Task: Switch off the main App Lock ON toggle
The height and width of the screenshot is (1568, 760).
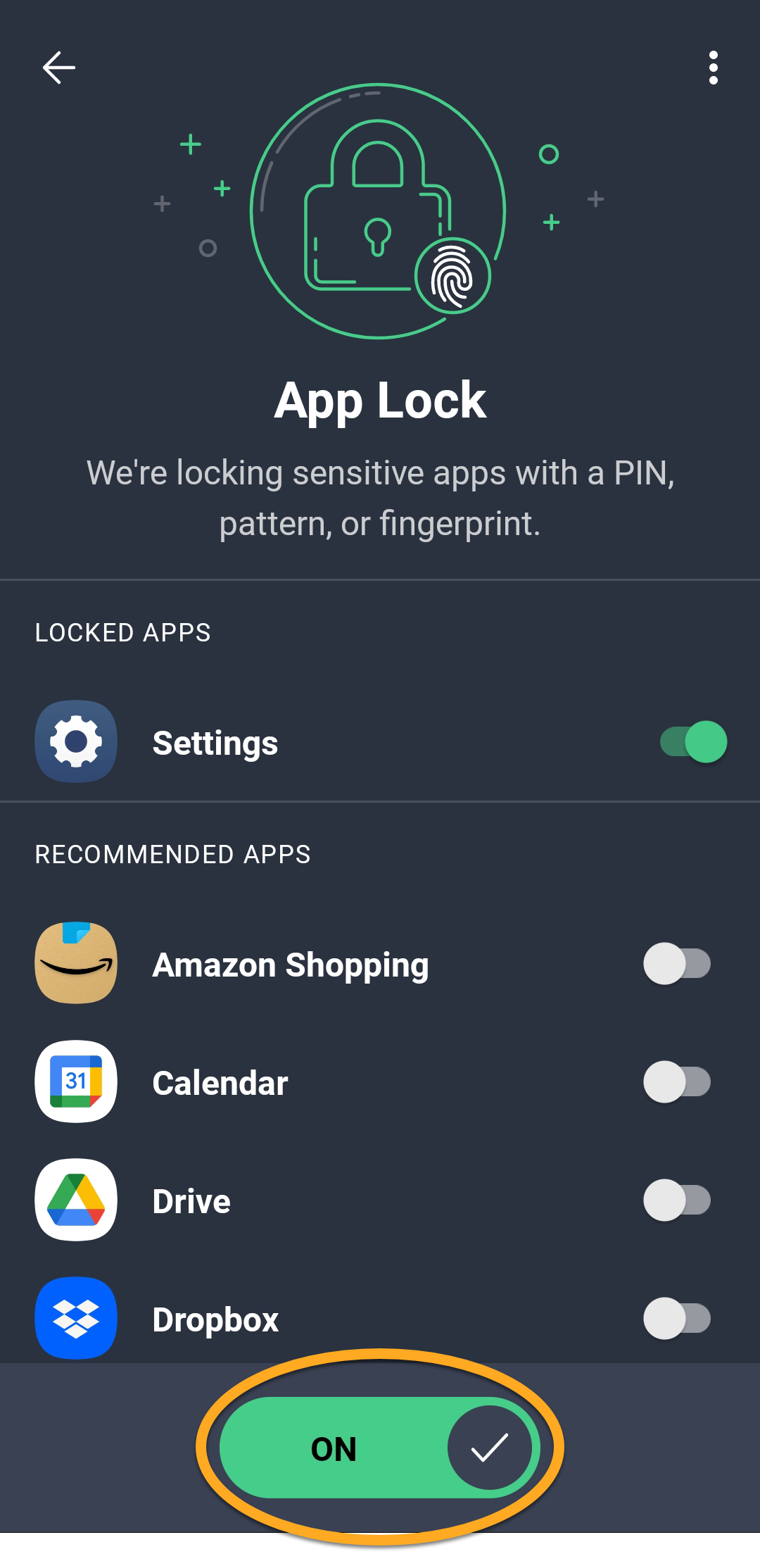Action: (x=379, y=1448)
